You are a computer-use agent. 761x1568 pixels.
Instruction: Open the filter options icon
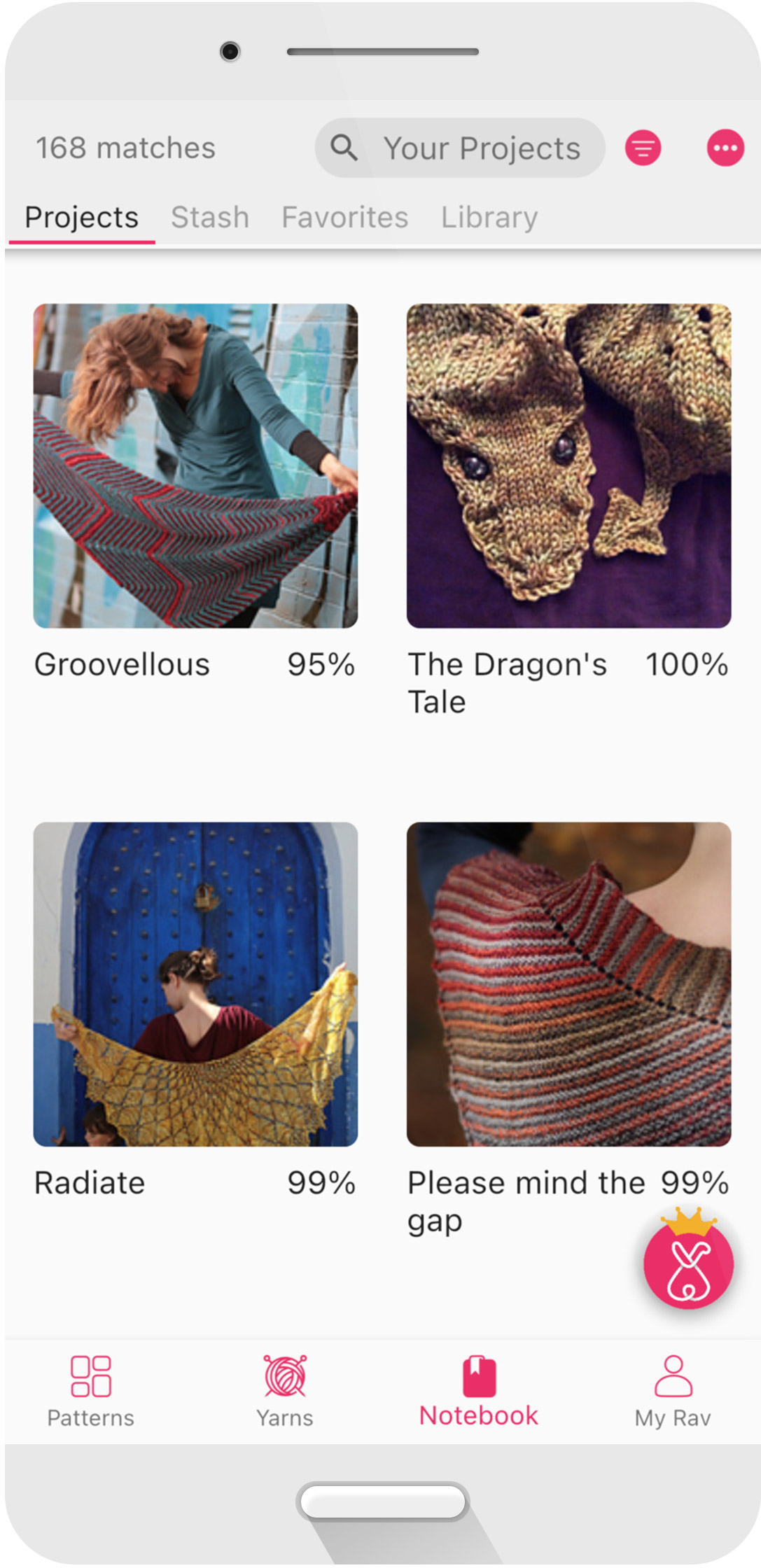pyautogui.click(x=643, y=148)
